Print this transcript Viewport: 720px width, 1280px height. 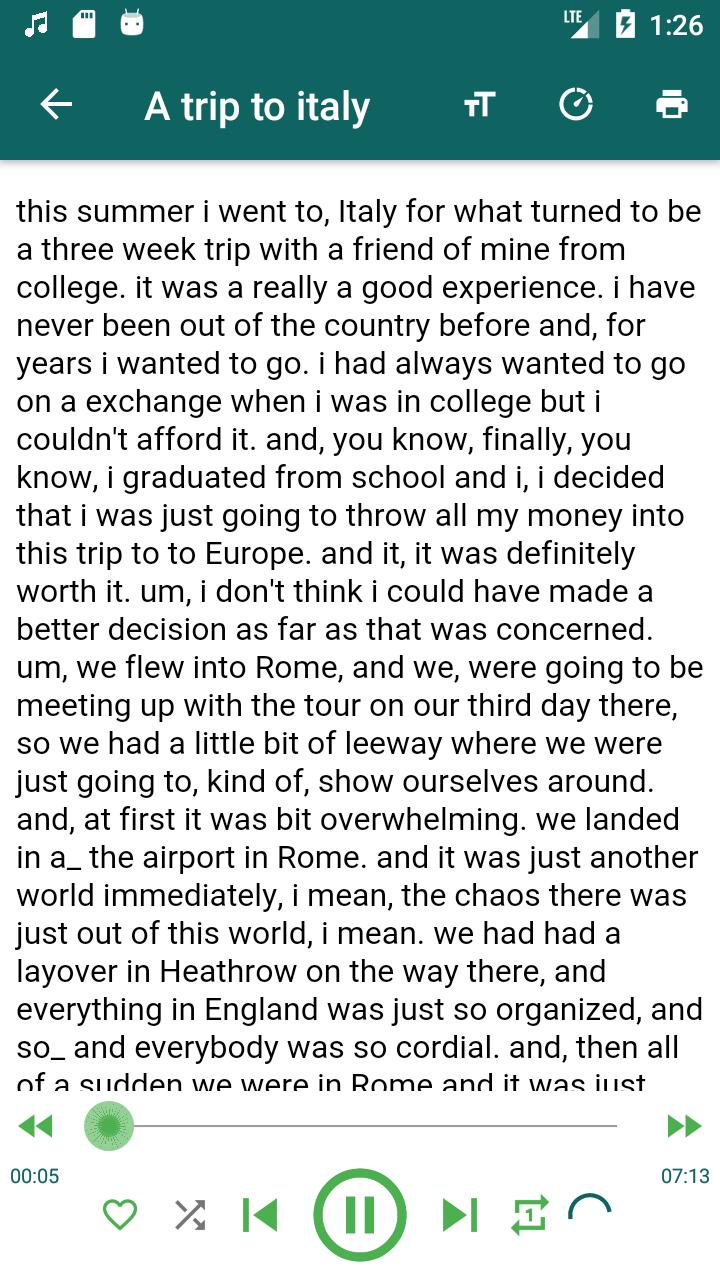671,104
